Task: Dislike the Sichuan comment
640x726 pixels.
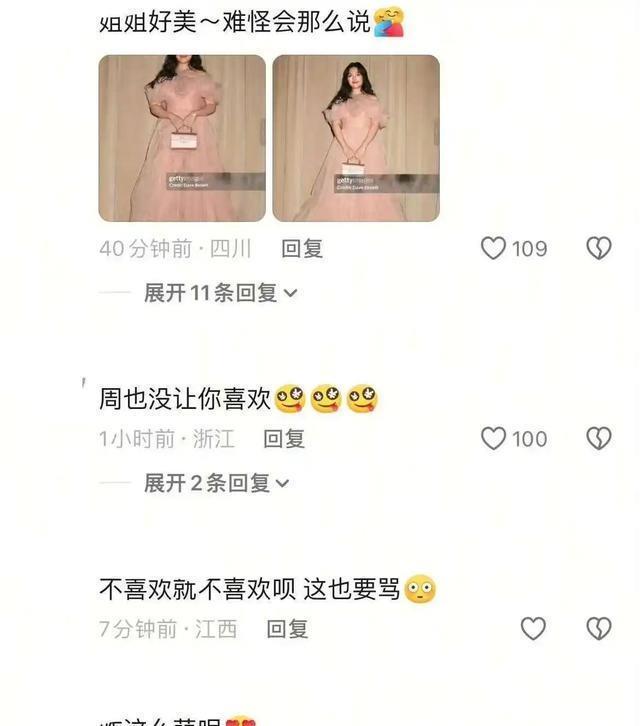Action: 599,248
